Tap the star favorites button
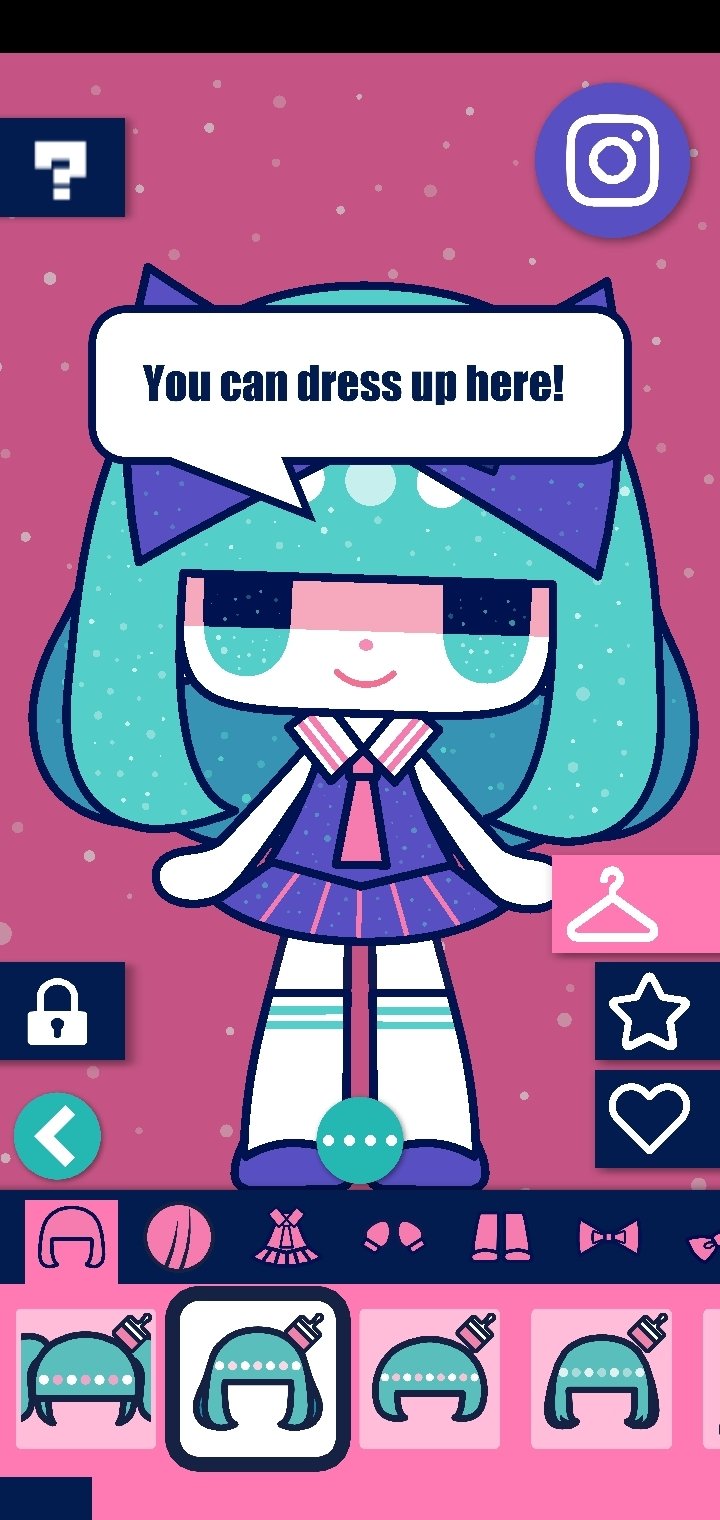This screenshot has height=1520, width=720. click(657, 1011)
